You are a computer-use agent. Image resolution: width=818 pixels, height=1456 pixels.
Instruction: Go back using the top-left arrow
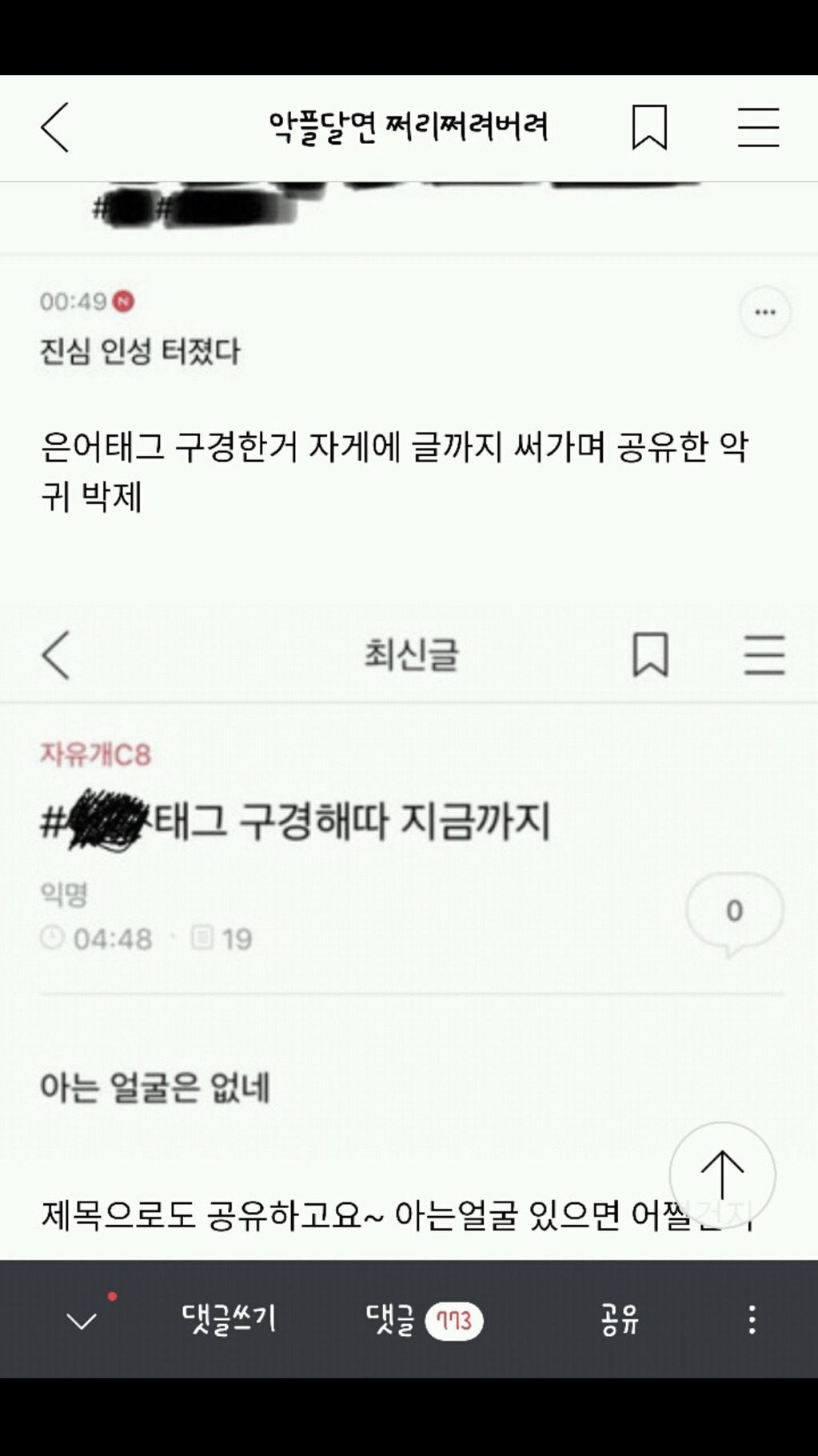click(55, 127)
